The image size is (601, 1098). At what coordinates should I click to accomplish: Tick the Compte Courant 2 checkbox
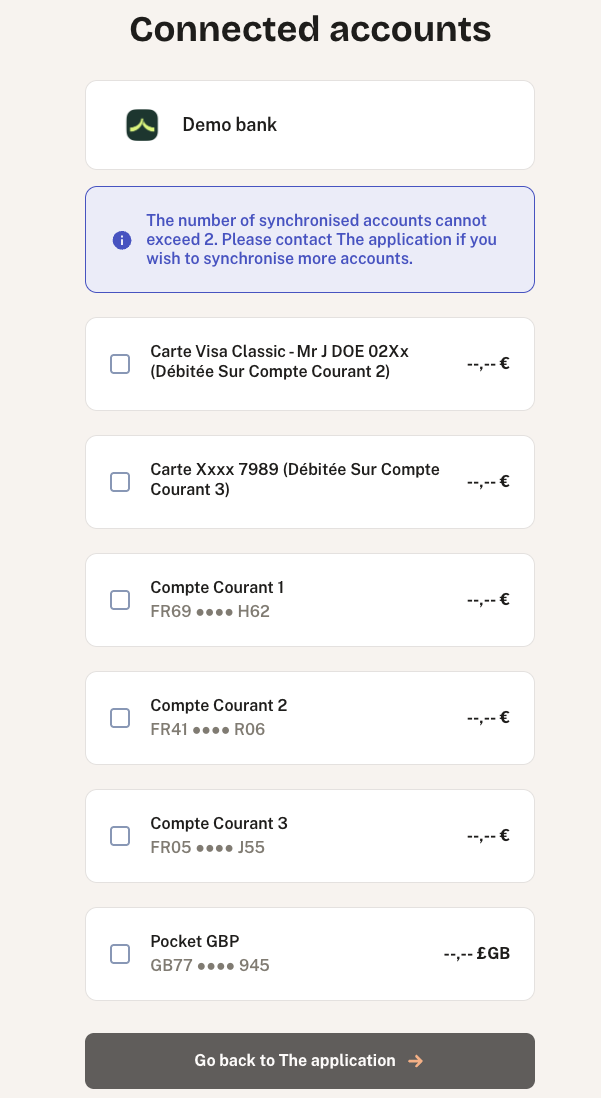pos(120,718)
